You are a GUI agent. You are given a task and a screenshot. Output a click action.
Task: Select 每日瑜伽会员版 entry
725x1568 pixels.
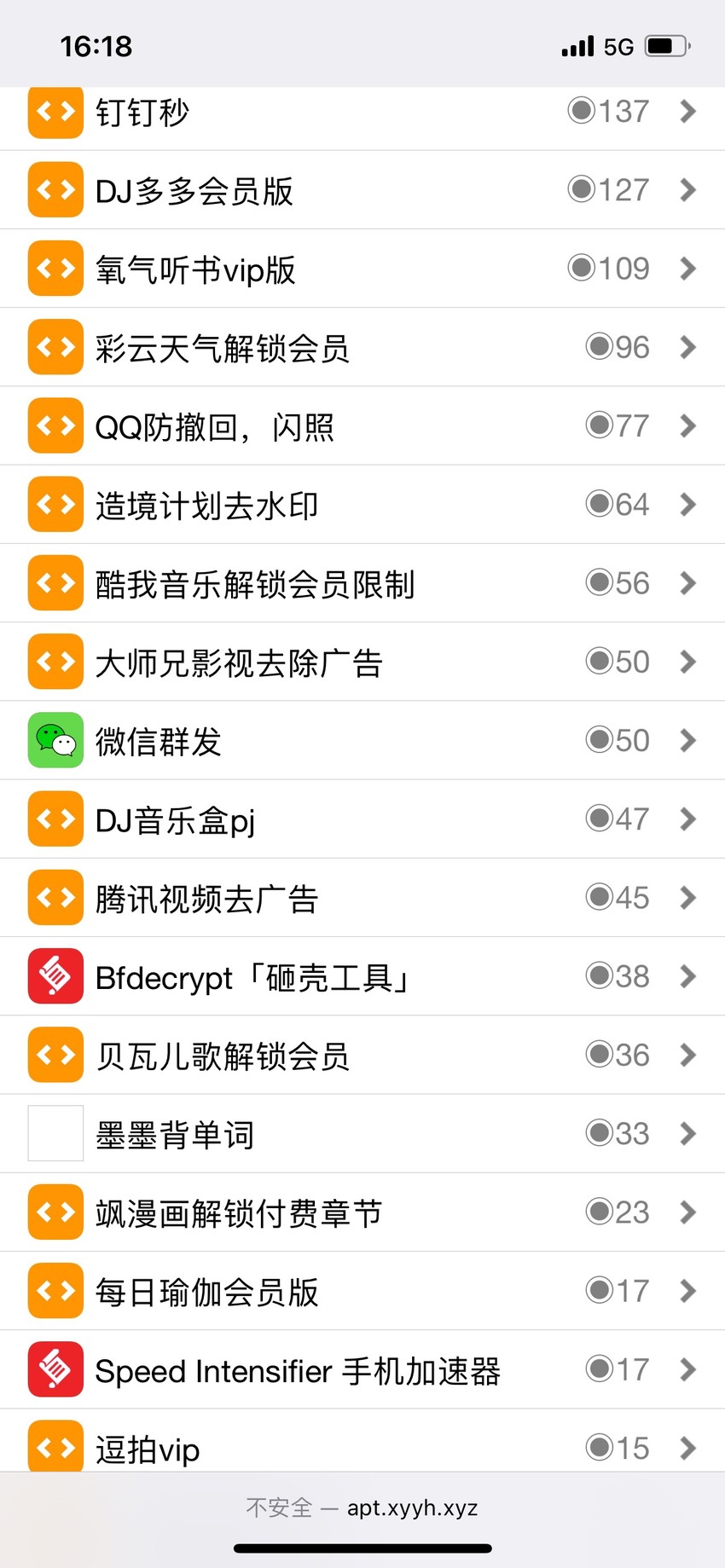tap(362, 1291)
